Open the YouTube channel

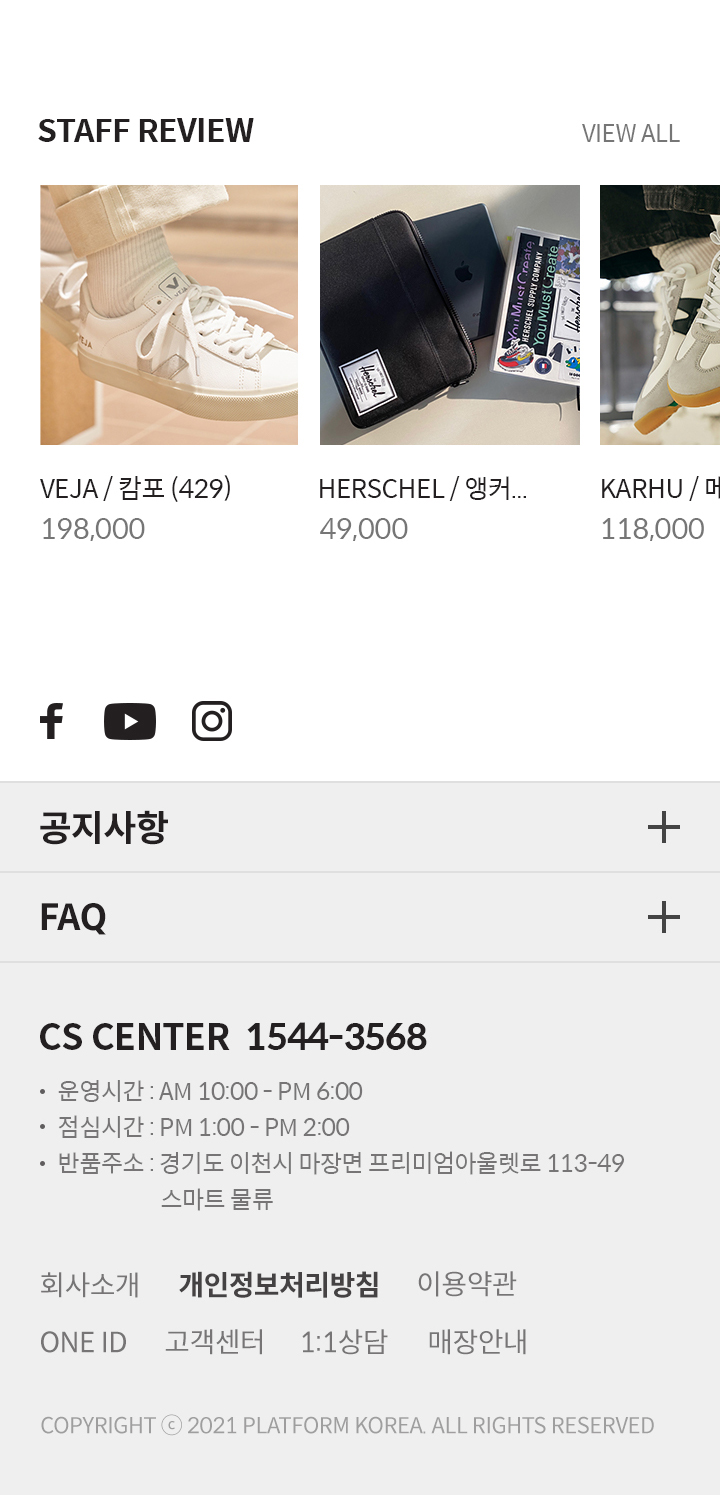pyautogui.click(x=130, y=721)
